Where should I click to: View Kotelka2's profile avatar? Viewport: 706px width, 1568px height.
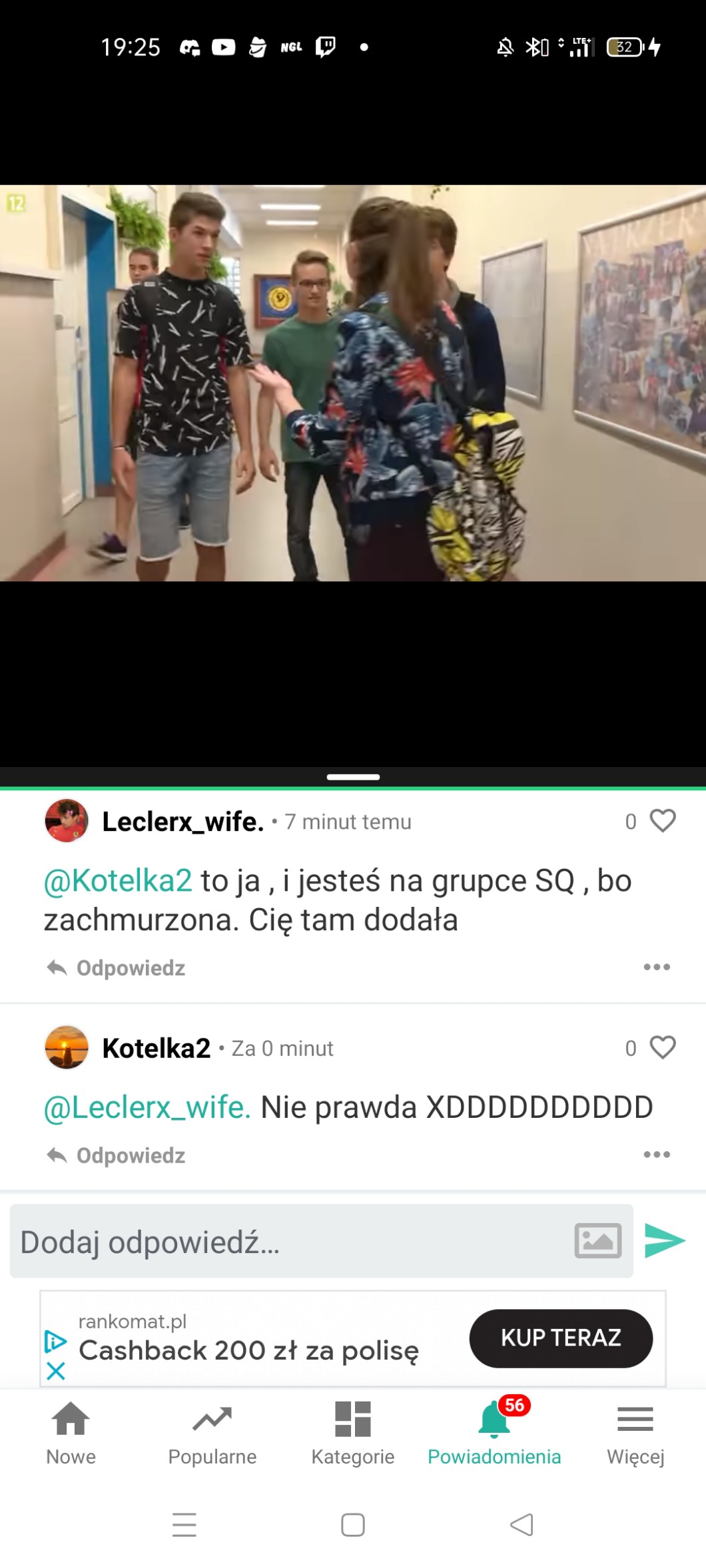(x=67, y=1047)
